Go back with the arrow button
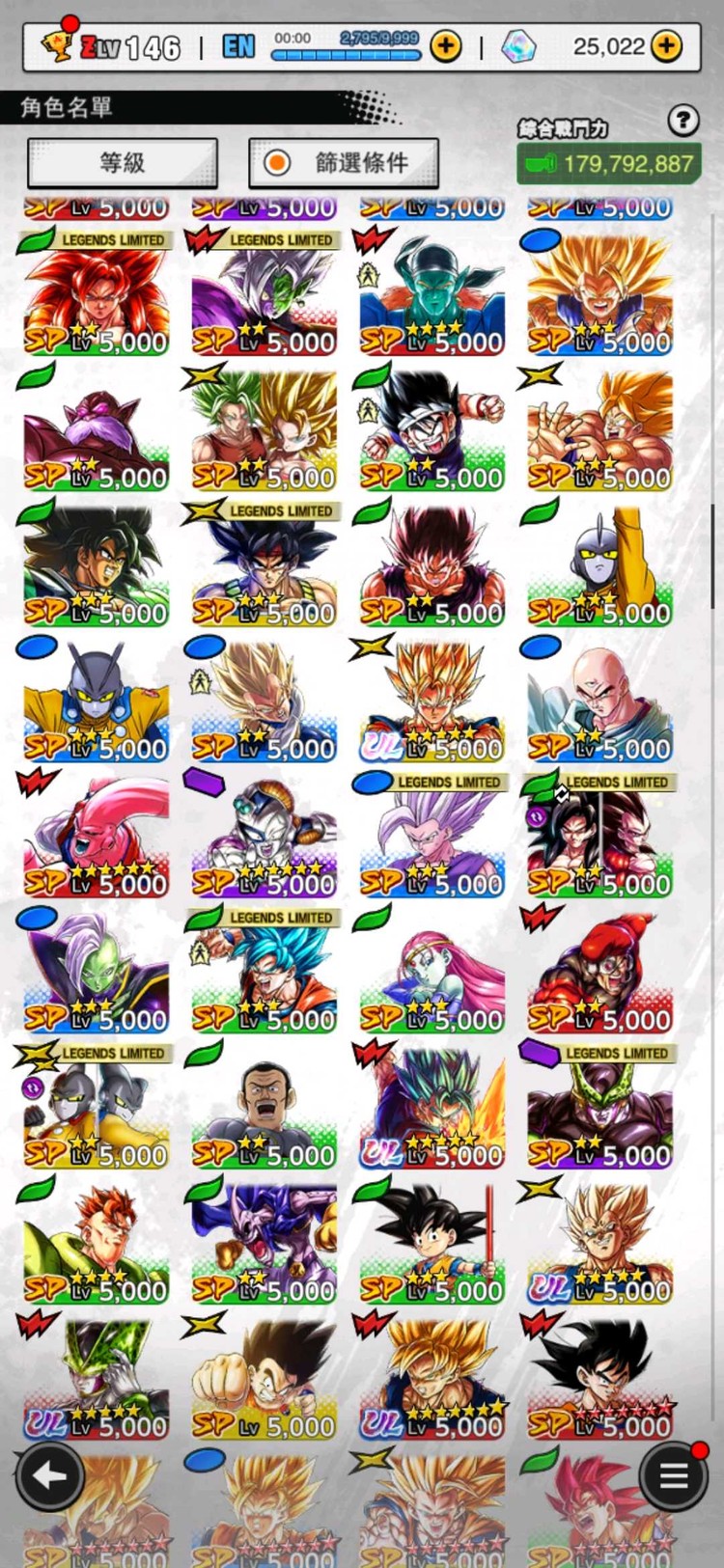The image size is (724, 1568). [48, 1475]
